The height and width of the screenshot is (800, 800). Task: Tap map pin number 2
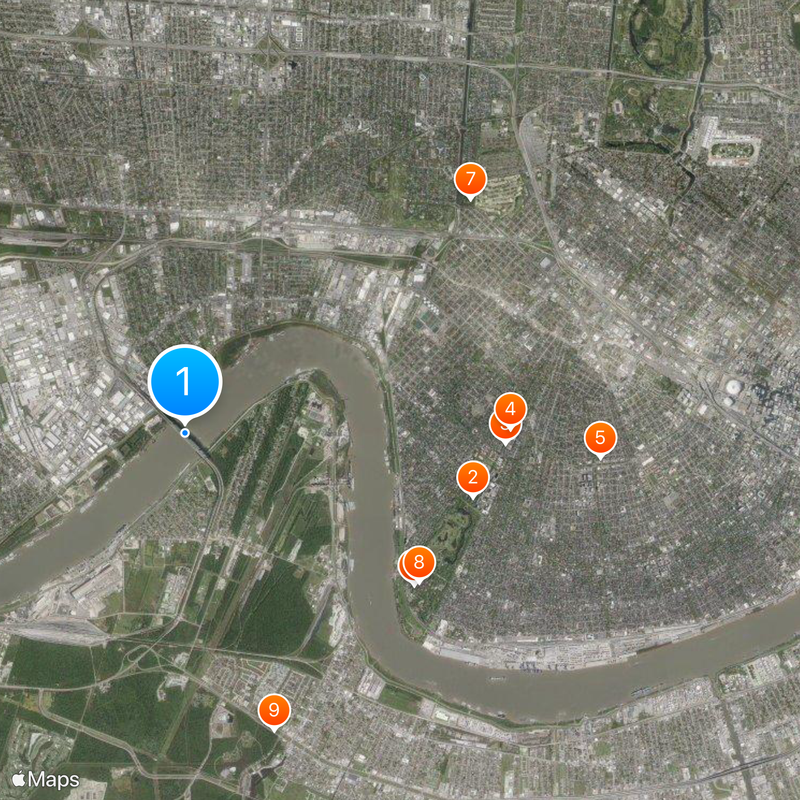(473, 477)
